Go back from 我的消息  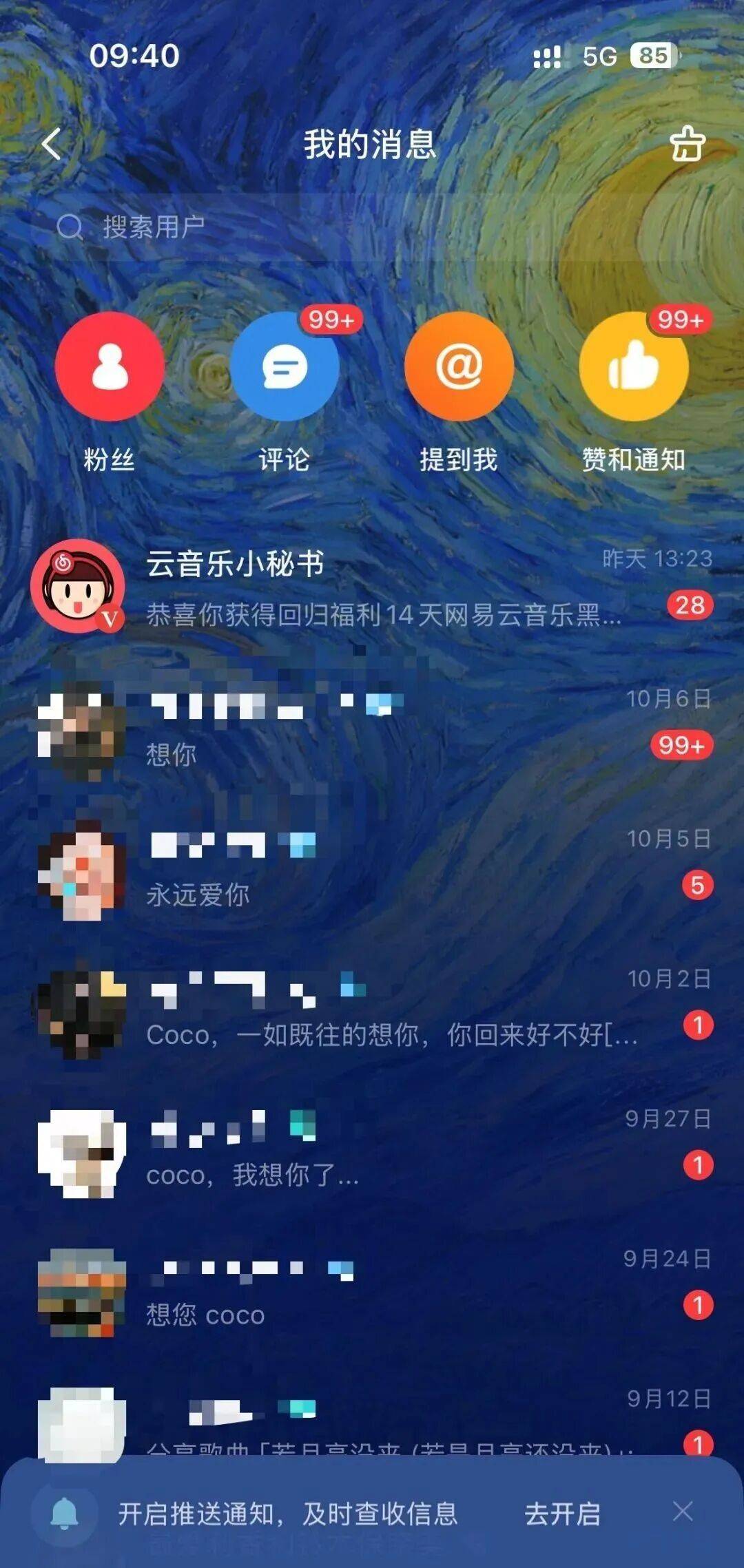point(52,144)
